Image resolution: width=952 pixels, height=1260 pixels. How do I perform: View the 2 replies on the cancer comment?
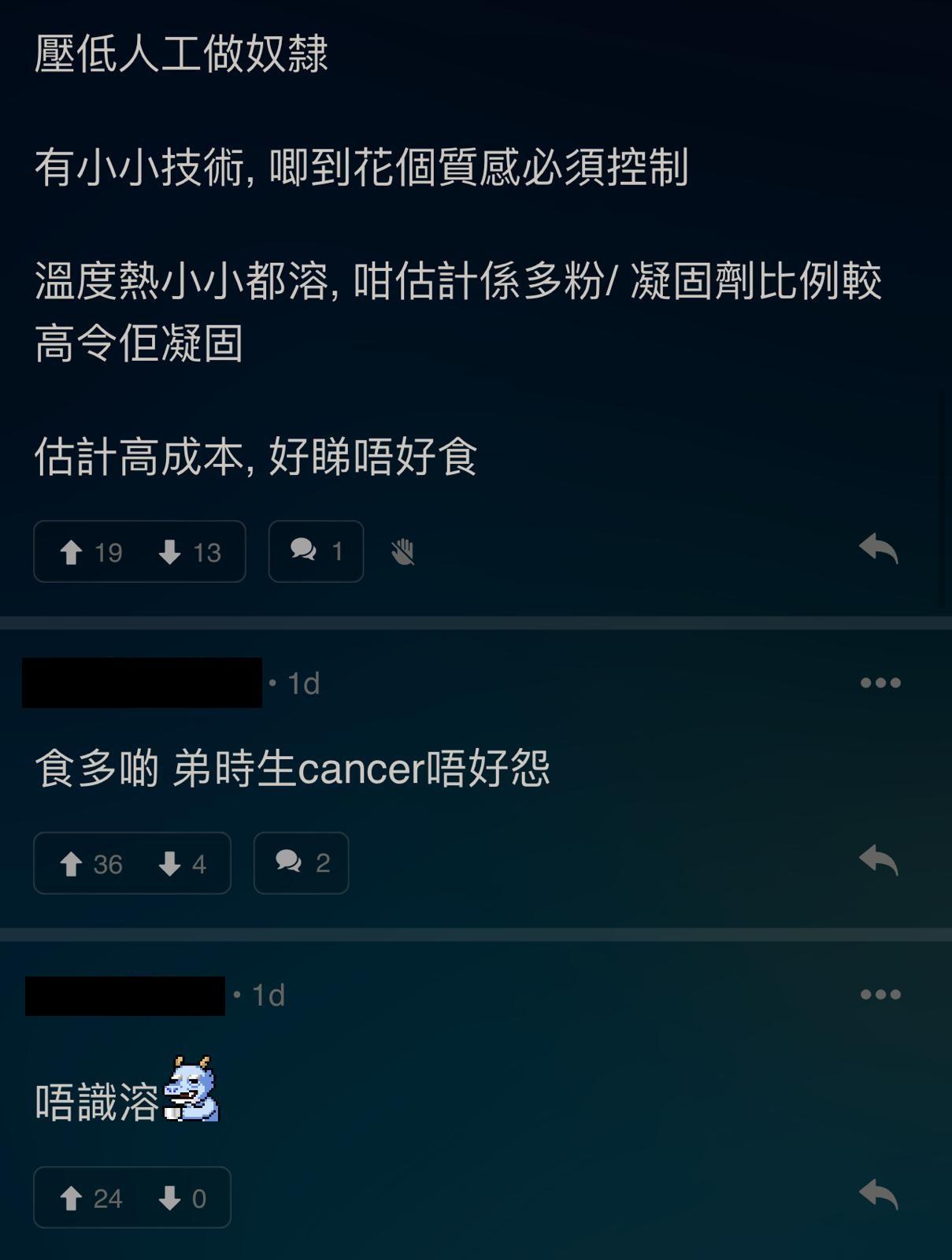click(301, 863)
